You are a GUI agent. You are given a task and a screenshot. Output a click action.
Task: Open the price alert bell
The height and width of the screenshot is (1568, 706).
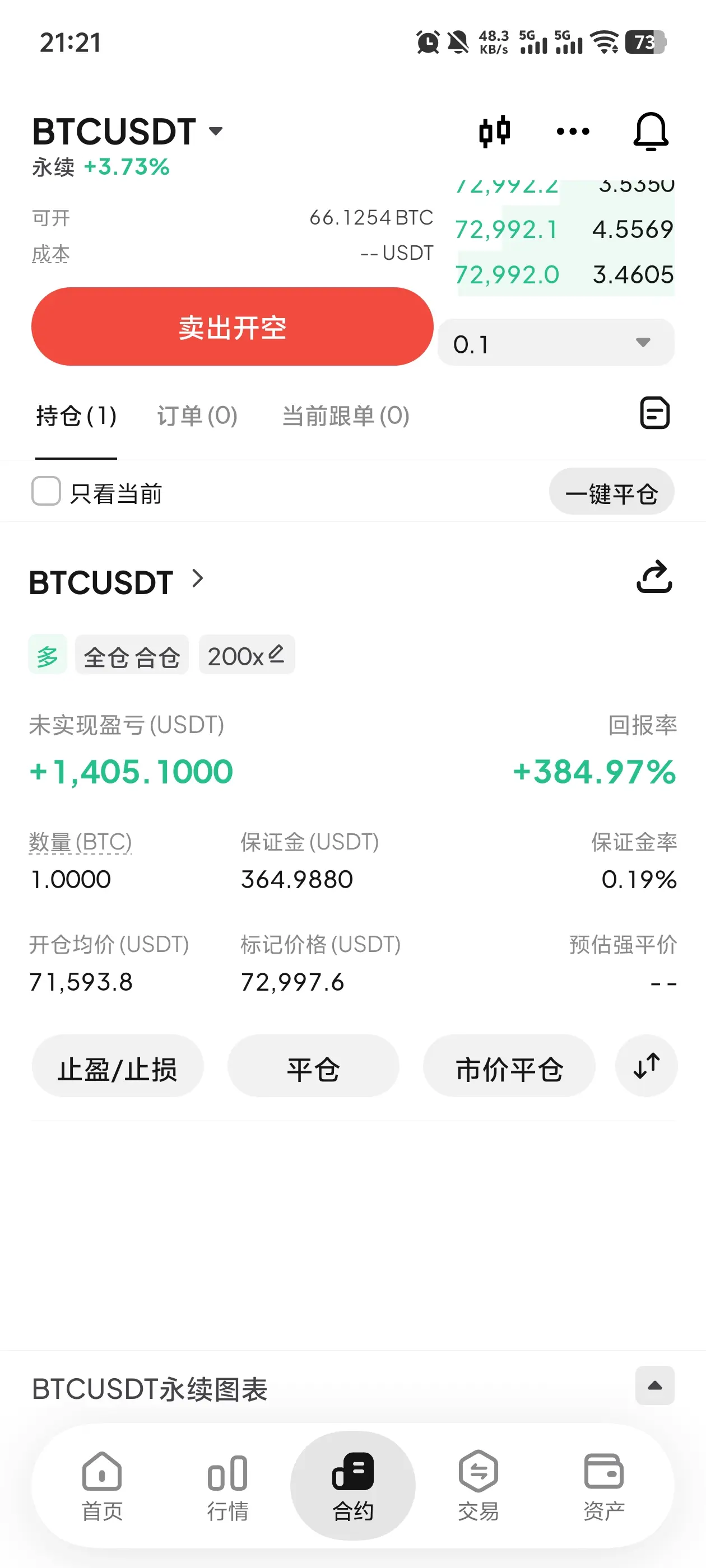[651, 132]
